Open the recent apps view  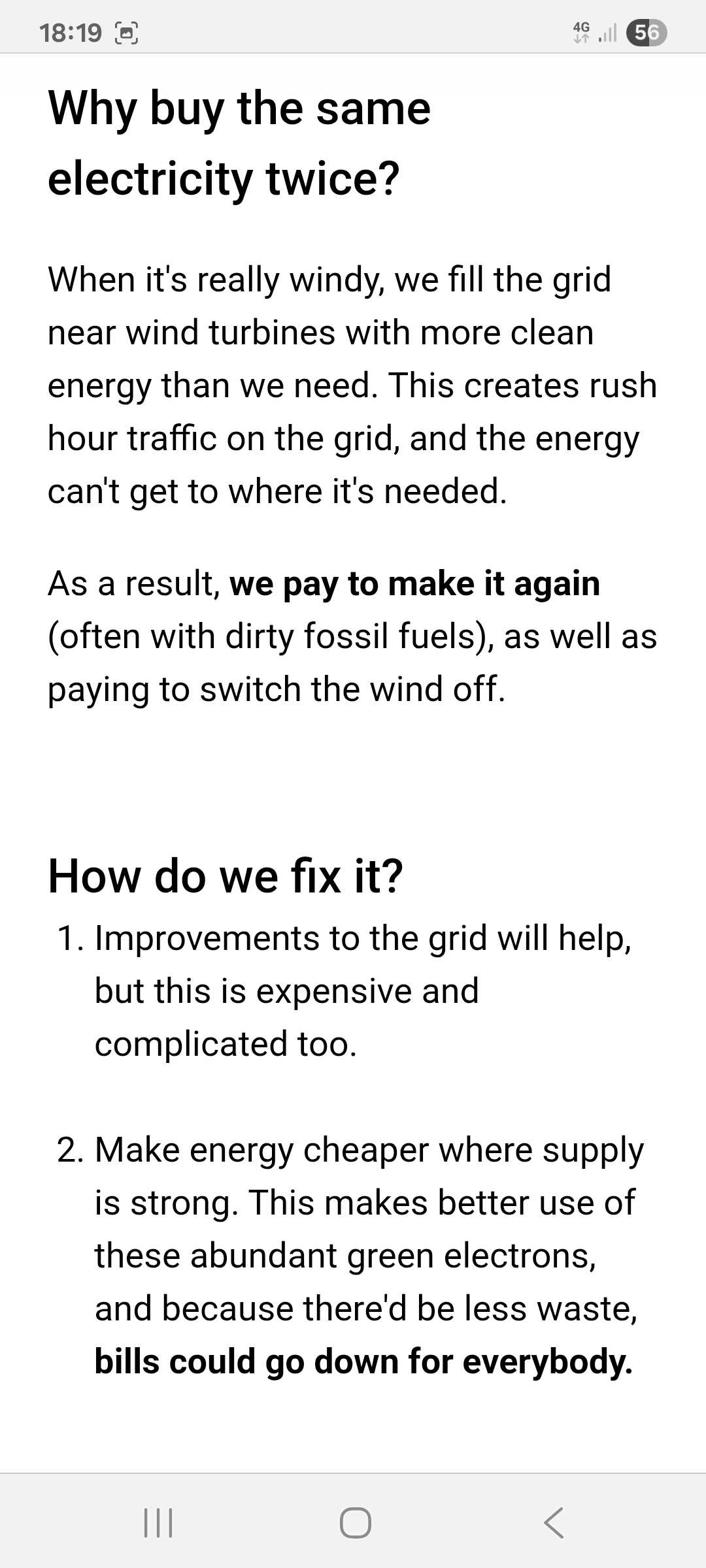(158, 1523)
